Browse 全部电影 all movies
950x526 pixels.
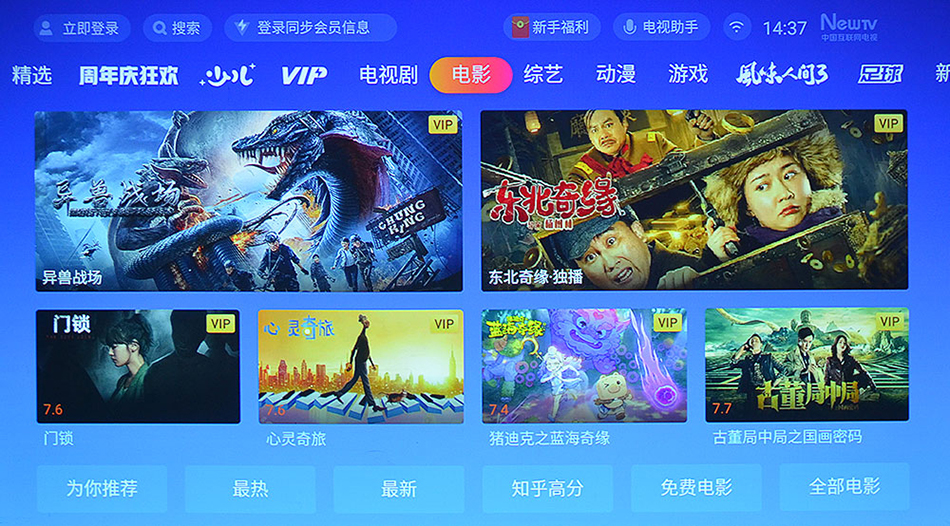click(x=844, y=488)
